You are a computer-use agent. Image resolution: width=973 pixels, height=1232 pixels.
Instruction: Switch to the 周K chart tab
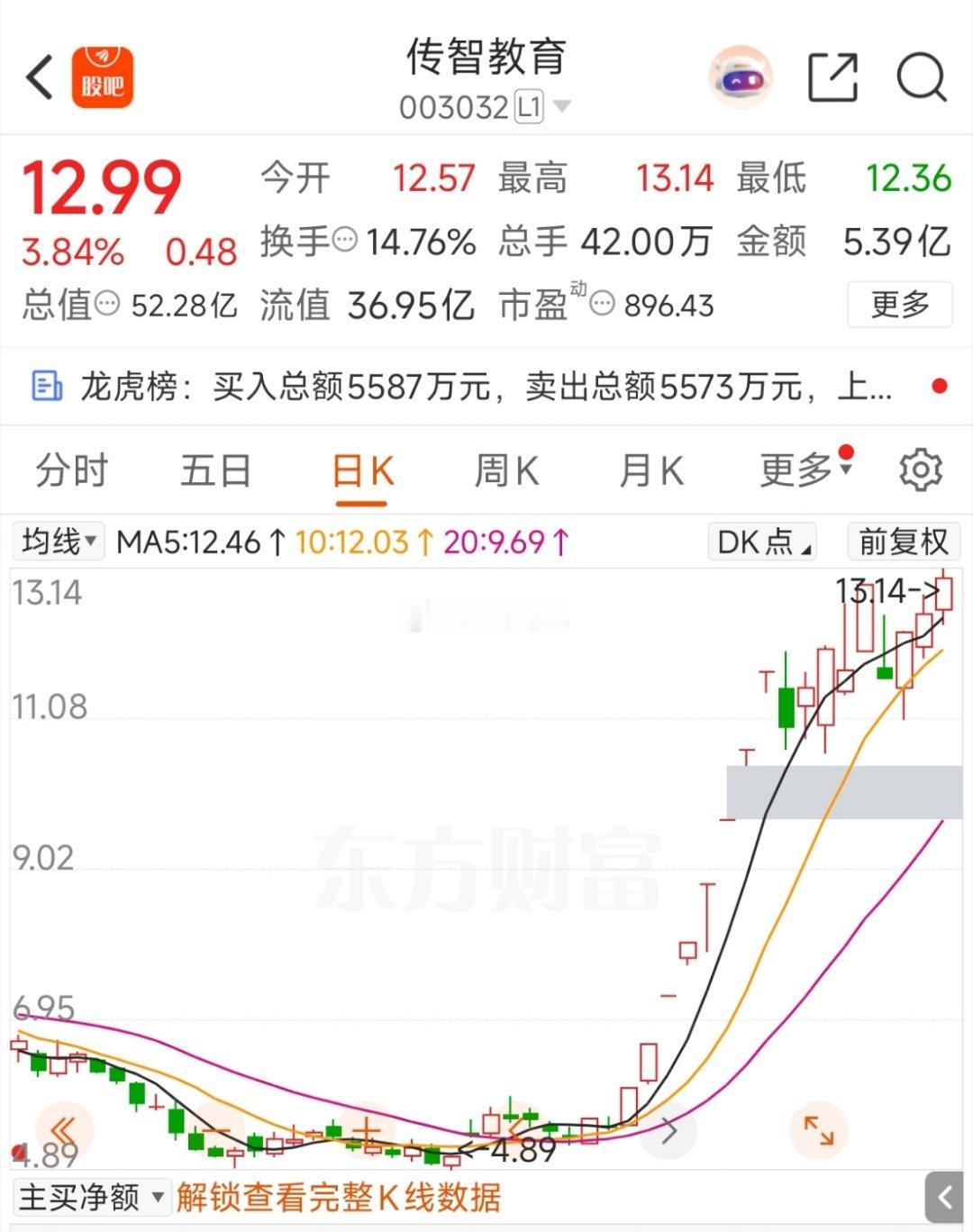(x=506, y=470)
